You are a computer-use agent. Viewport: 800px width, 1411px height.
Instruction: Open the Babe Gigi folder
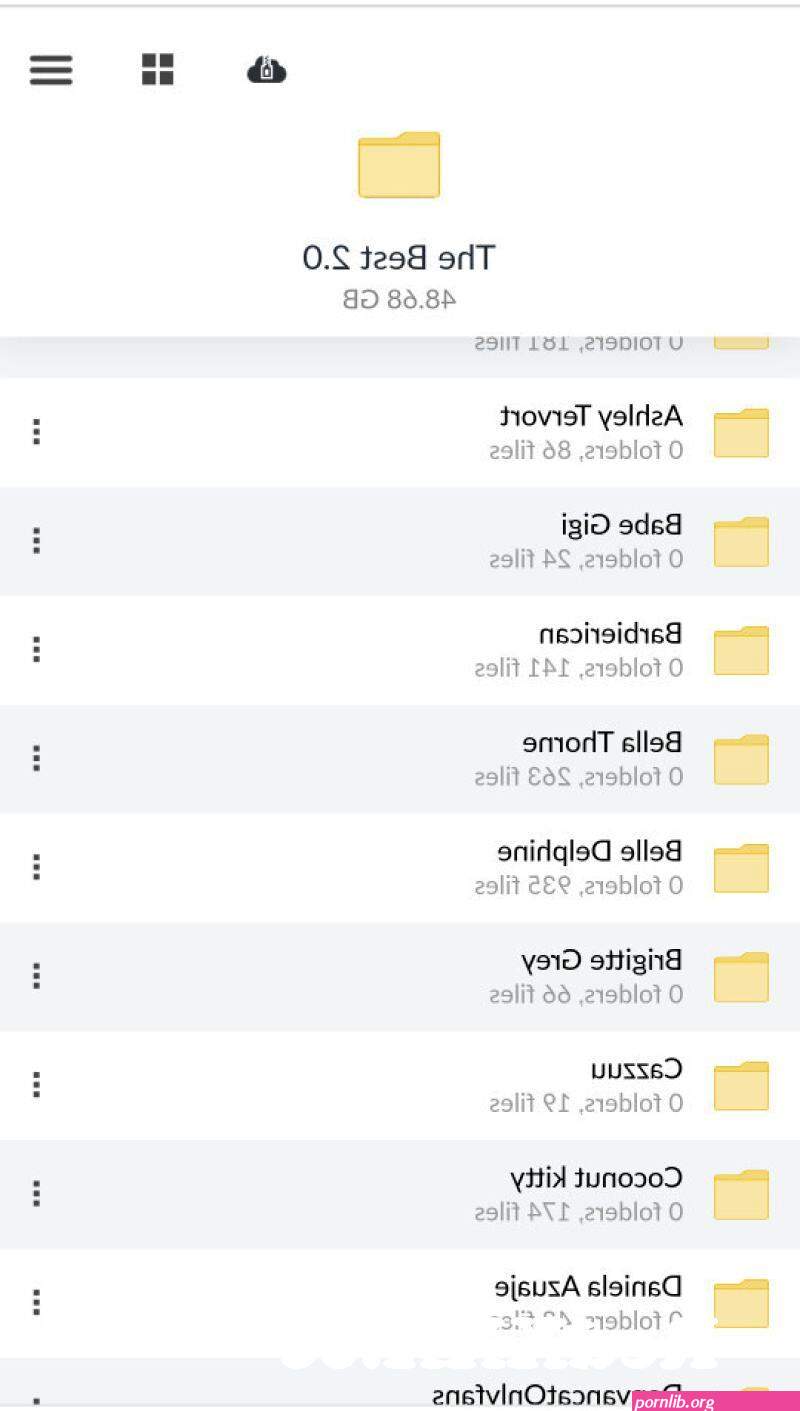pos(400,541)
